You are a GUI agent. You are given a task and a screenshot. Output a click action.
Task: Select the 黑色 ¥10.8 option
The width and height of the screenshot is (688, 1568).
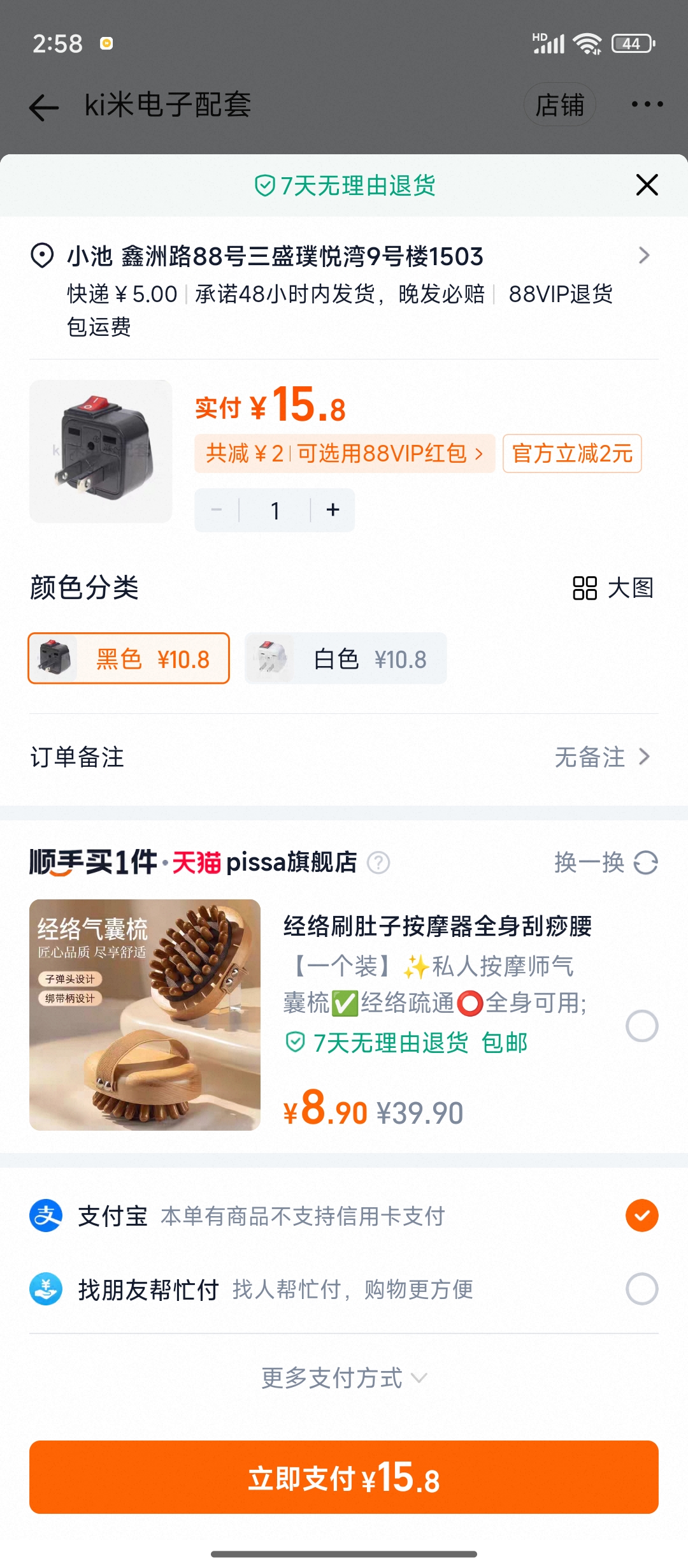click(x=129, y=658)
